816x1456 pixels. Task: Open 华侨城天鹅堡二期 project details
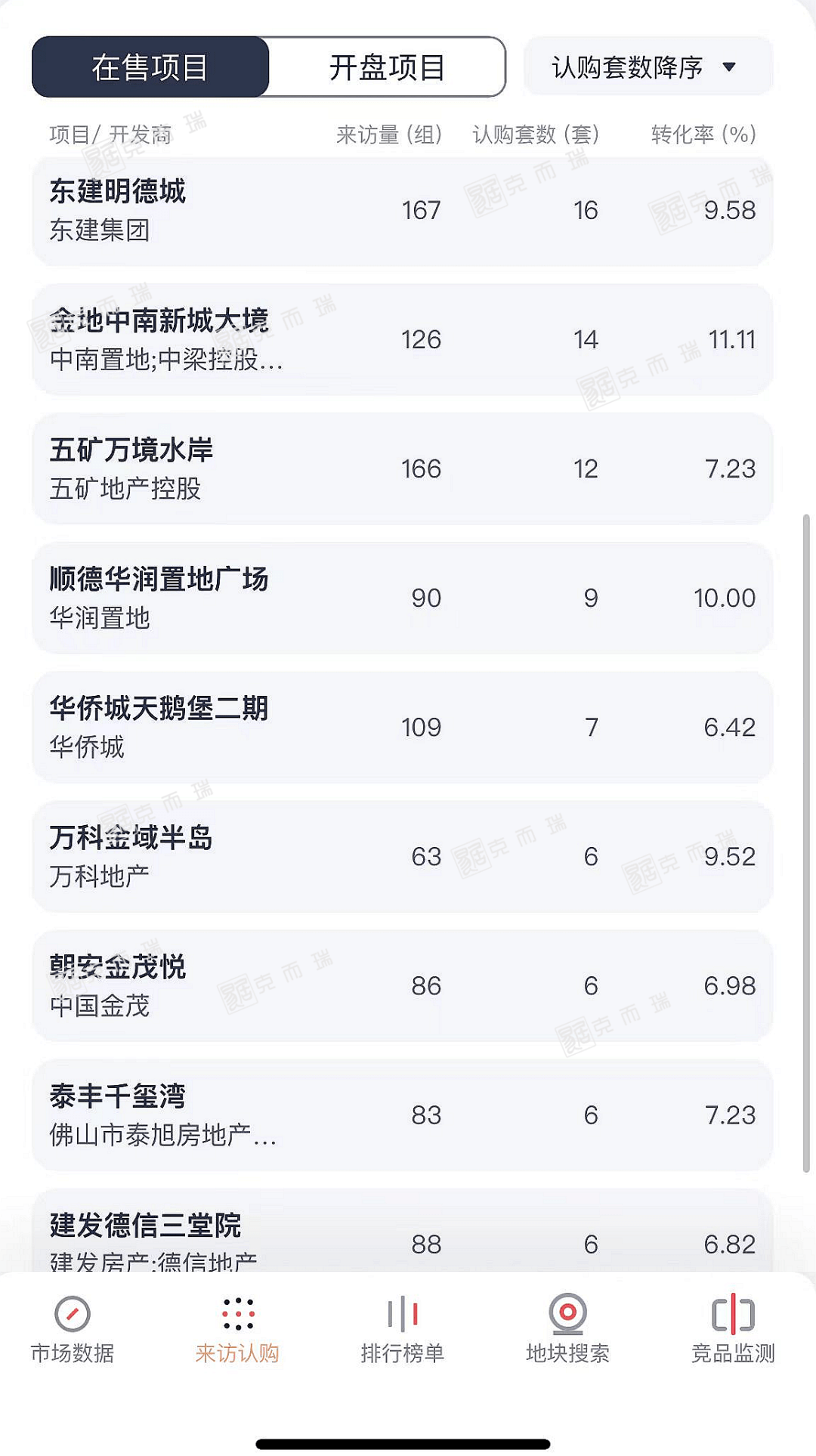(402, 728)
